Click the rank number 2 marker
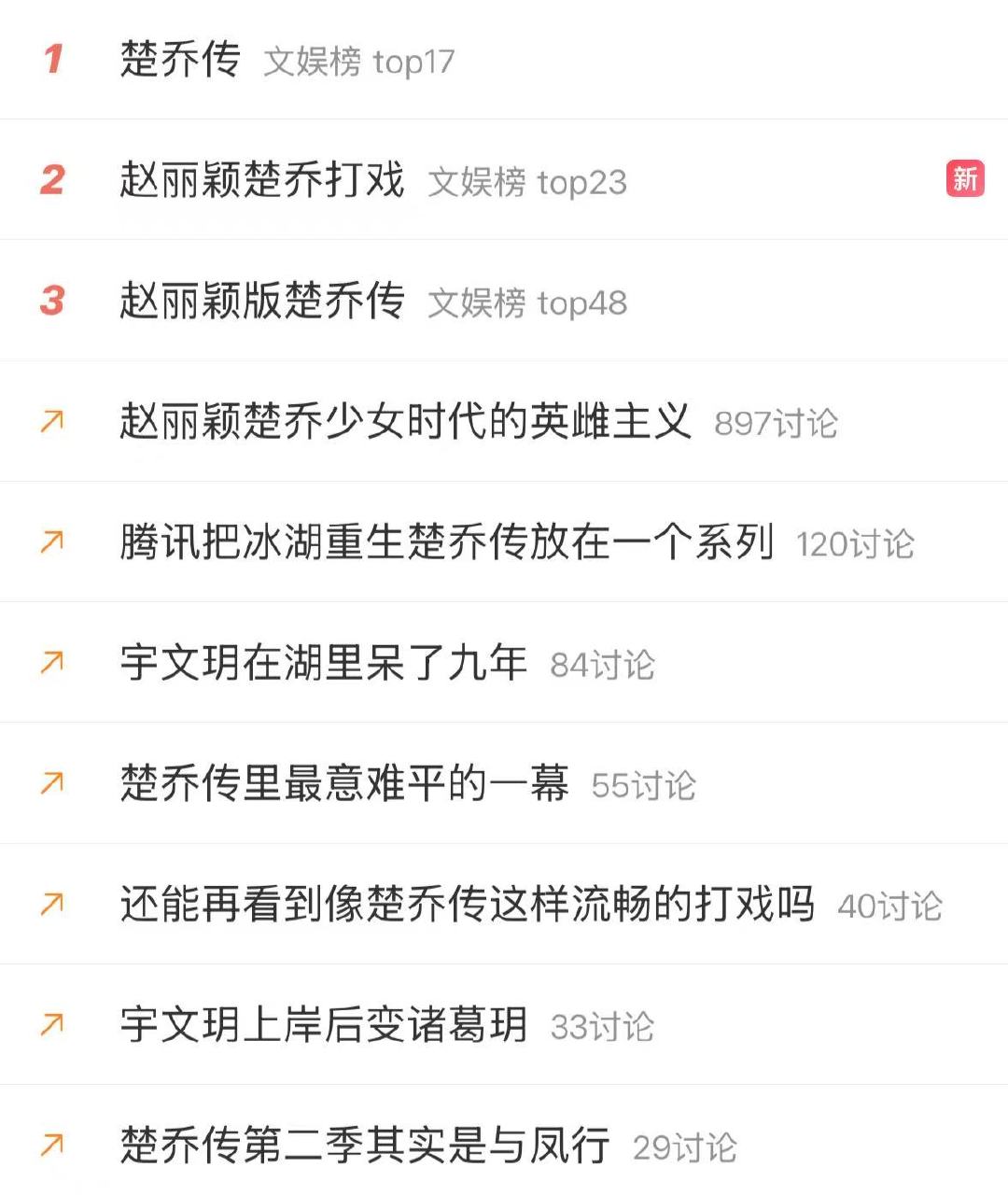1008x1195 pixels. 53,179
